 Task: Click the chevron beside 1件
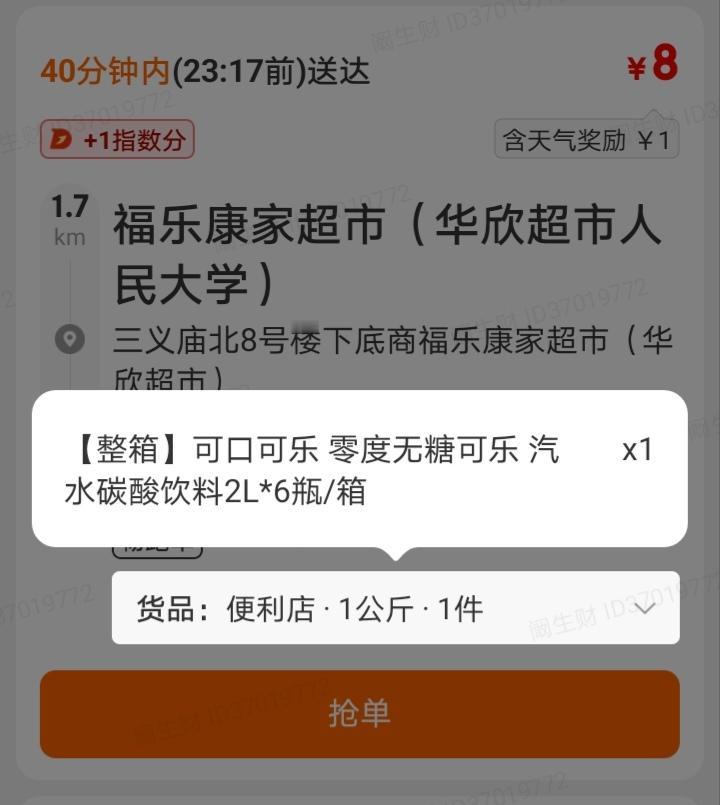647,607
